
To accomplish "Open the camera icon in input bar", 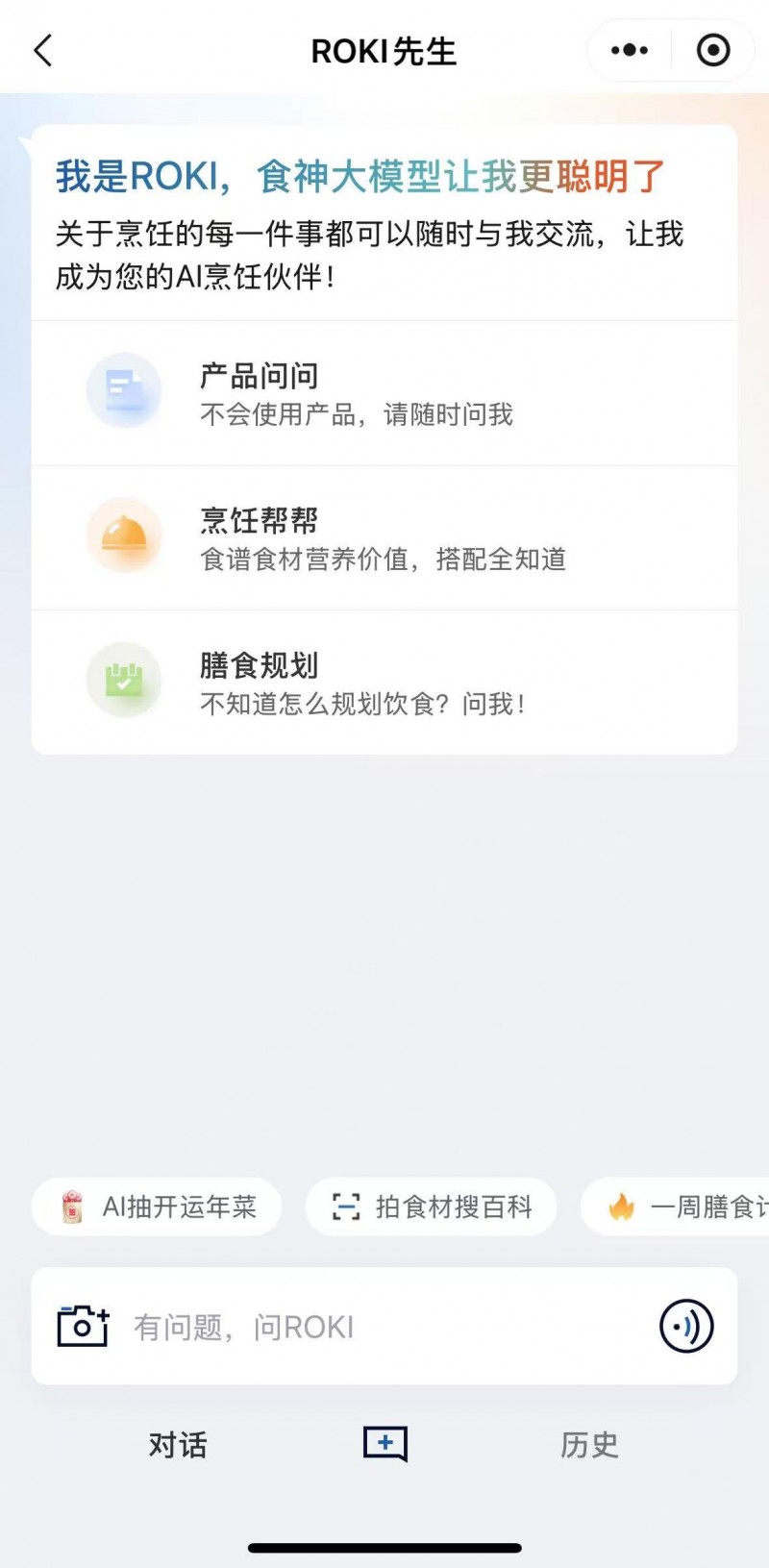I will coord(83,1327).
